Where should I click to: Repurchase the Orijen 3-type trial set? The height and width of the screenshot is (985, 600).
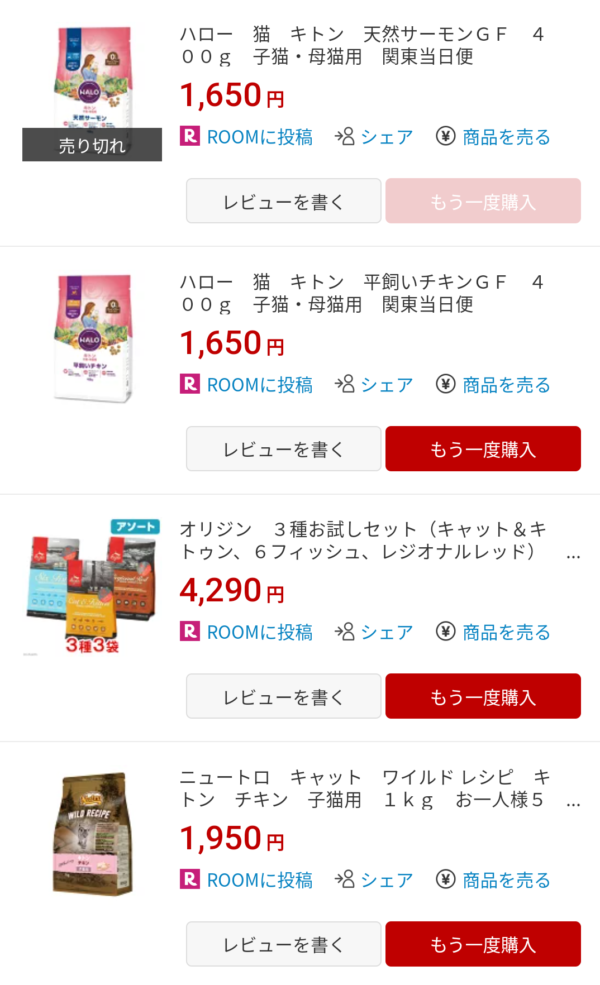click(x=483, y=696)
